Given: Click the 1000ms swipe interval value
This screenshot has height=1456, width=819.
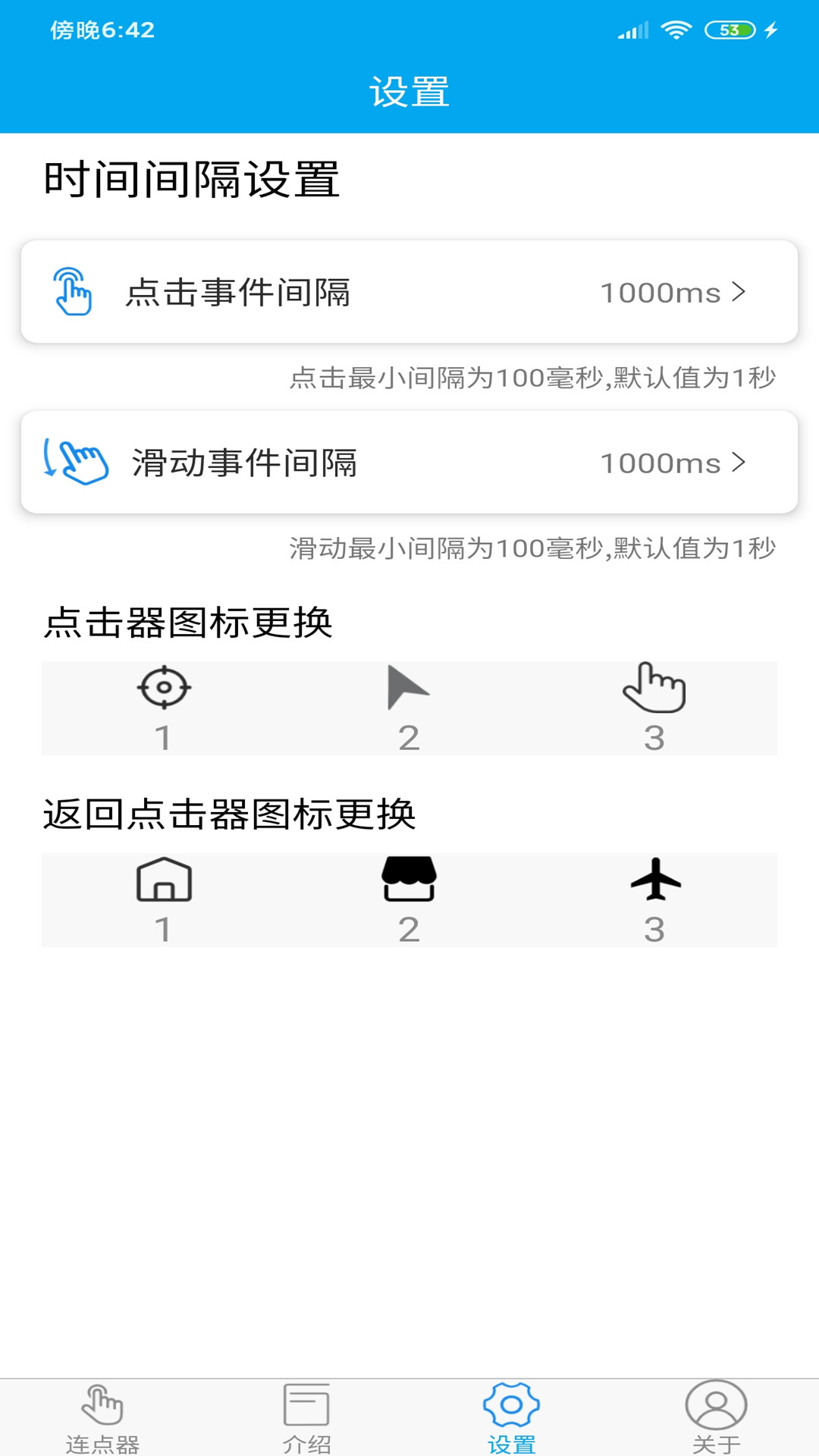Looking at the screenshot, I should [658, 463].
